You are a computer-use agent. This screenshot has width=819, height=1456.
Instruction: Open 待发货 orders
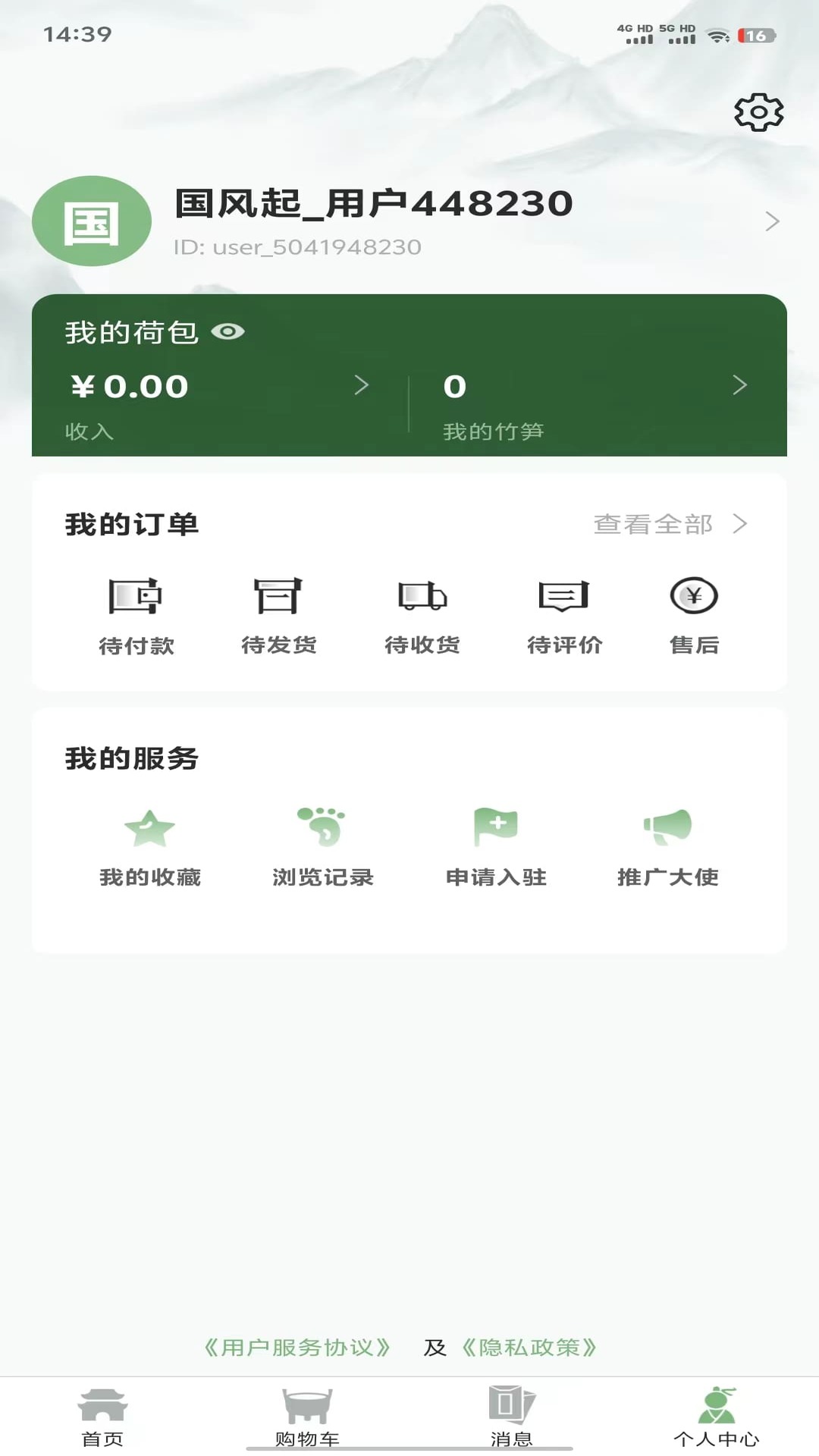pos(278,614)
